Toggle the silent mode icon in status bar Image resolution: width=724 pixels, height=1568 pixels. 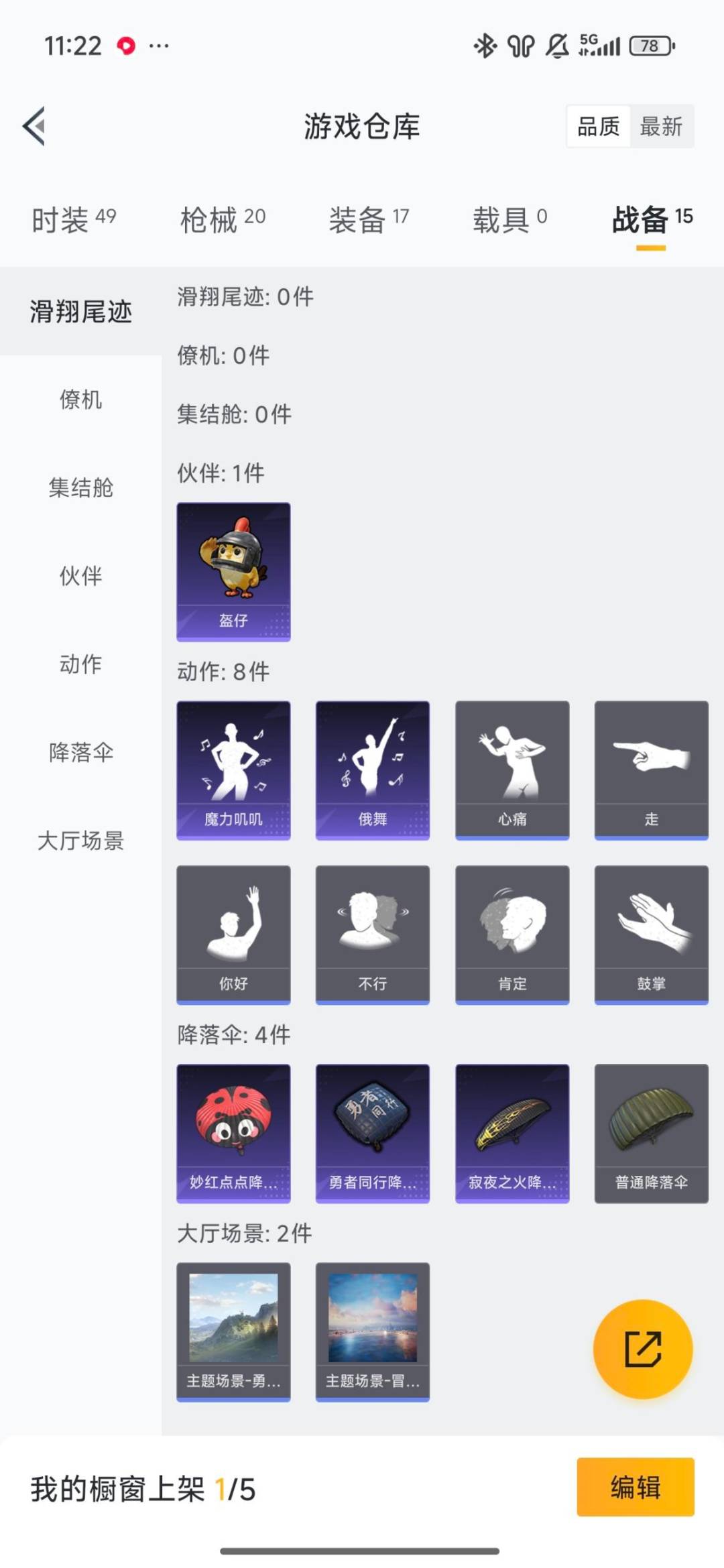556,46
